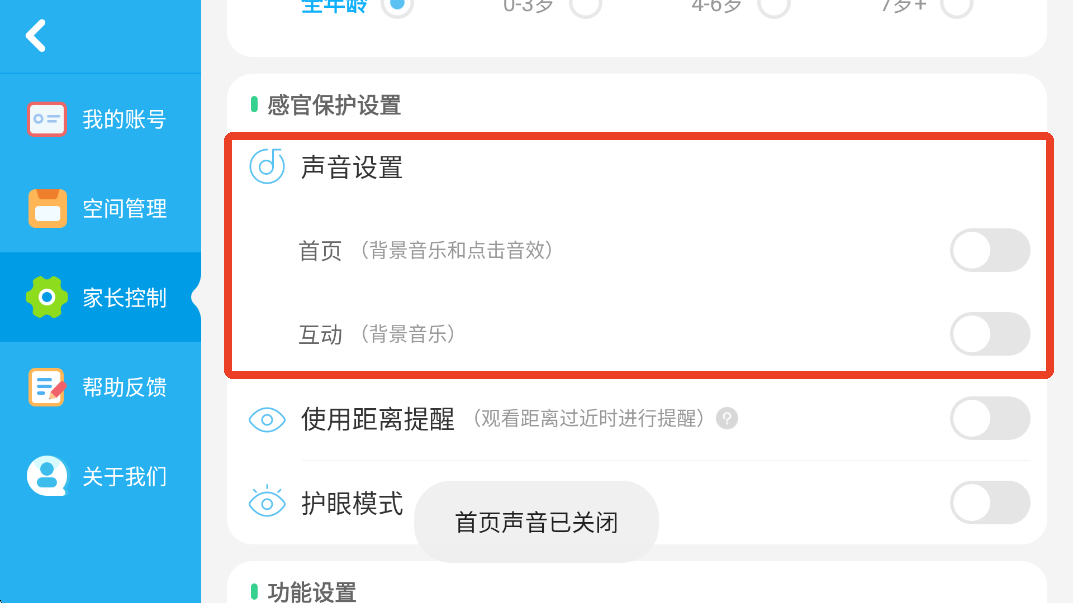1073x603 pixels.
Task: Enable the 使用距离提醒 switch
Action: [x=989, y=418]
